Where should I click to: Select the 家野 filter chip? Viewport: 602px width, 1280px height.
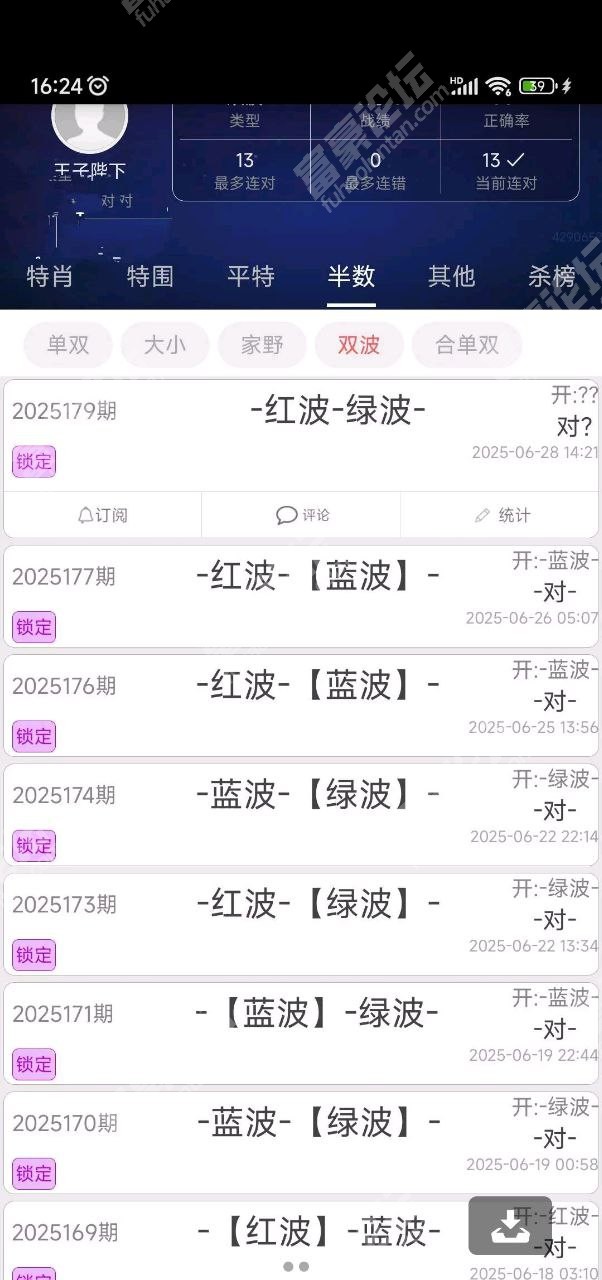262,345
